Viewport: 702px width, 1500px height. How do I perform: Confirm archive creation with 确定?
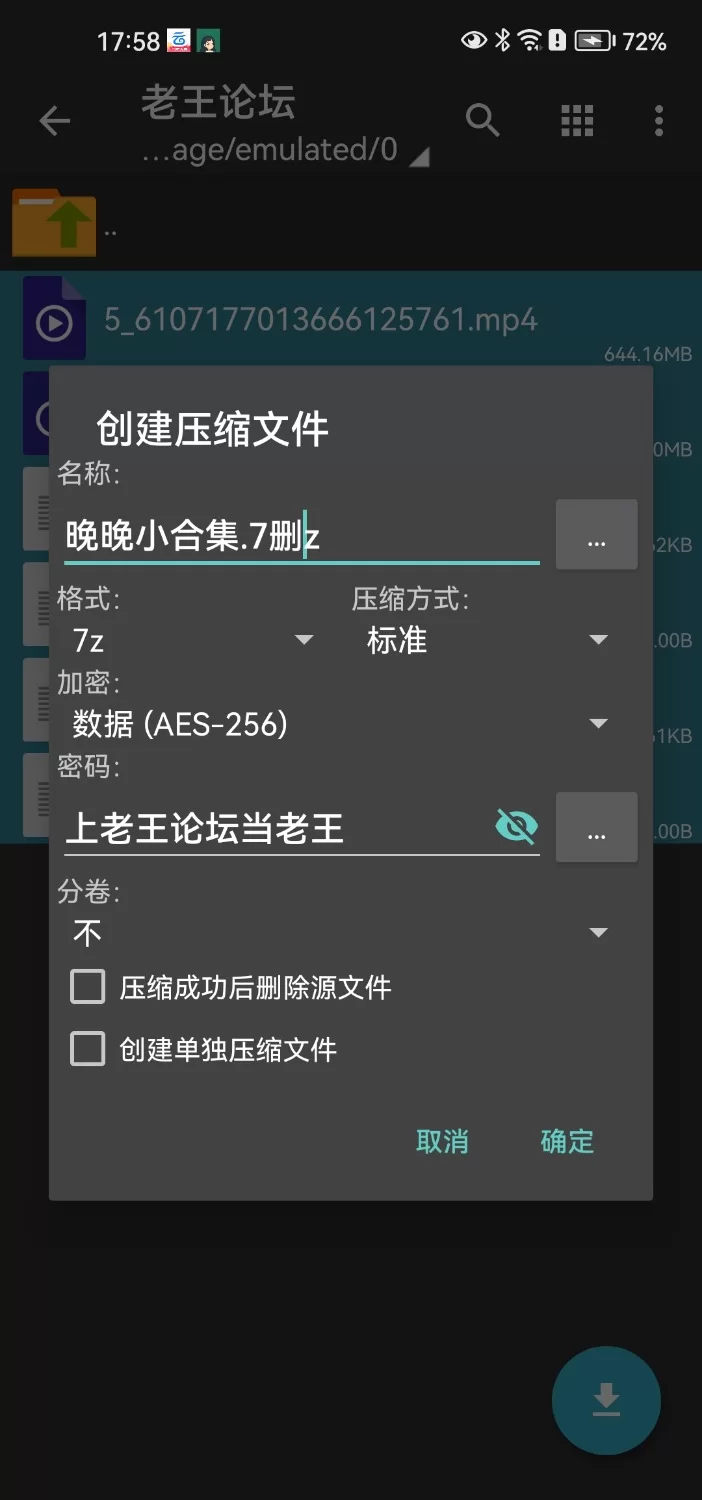[x=567, y=1141]
